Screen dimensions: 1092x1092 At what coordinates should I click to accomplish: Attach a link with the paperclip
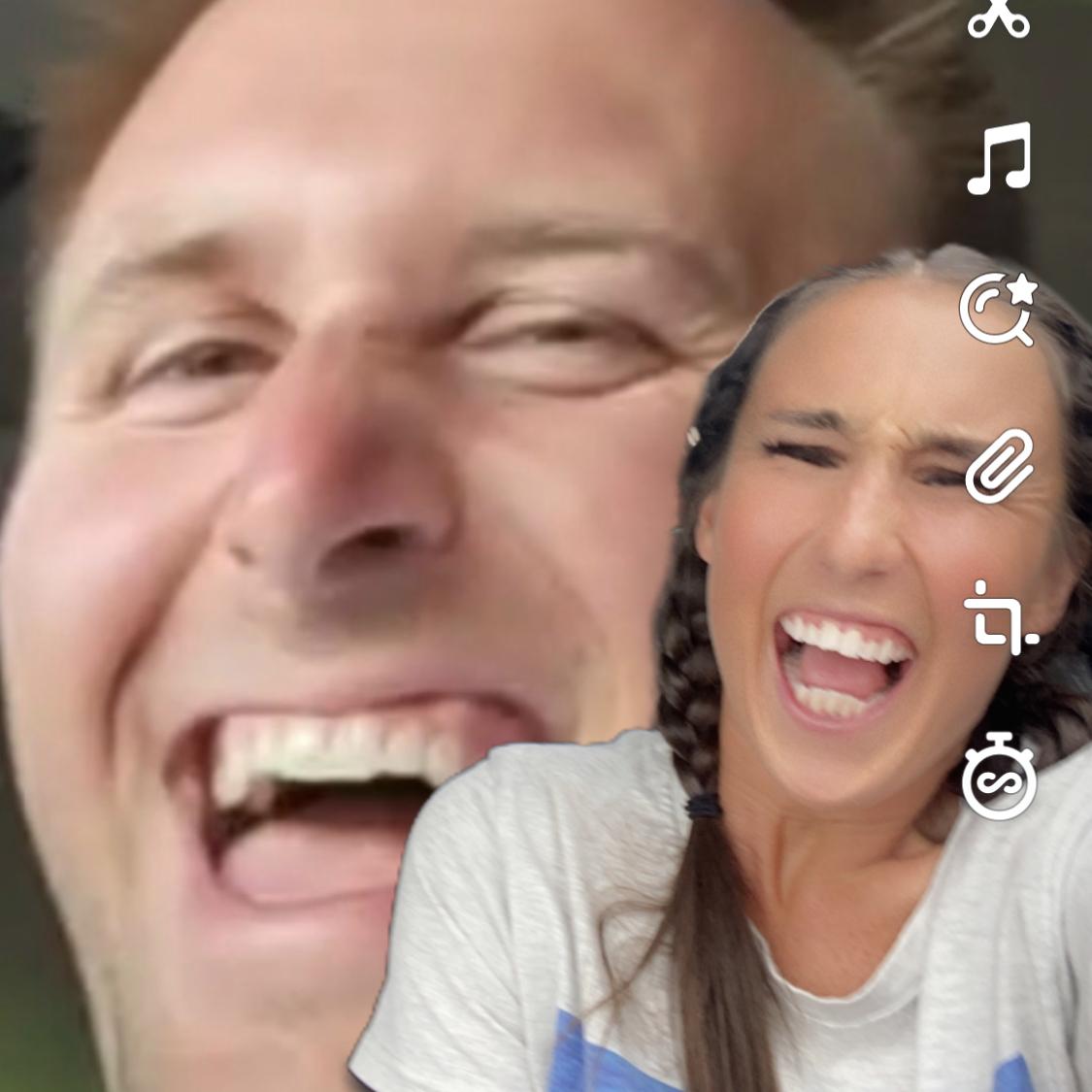(1000, 466)
